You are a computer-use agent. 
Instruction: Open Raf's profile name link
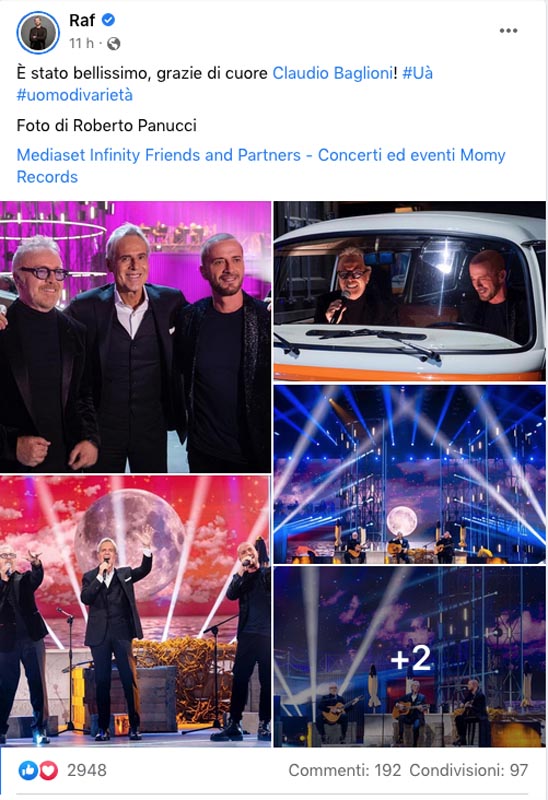click(82, 20)
